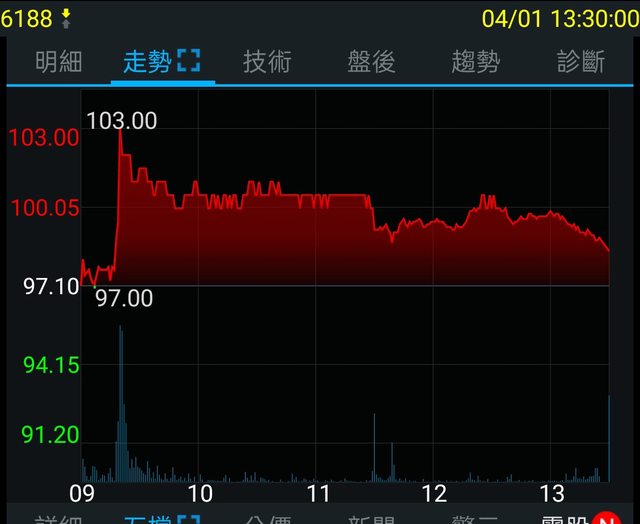Expand the 走勢 chart to fullscreen
Viewport: 640px width, 524px height.
[188, 62]
